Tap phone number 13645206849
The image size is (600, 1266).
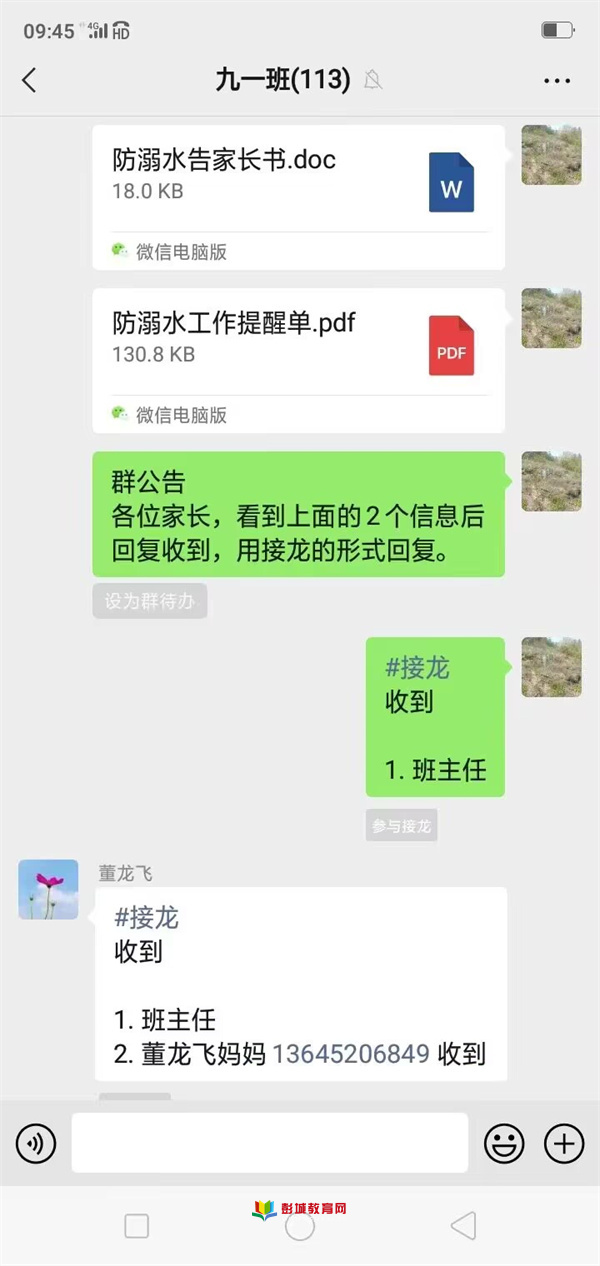351,1053
